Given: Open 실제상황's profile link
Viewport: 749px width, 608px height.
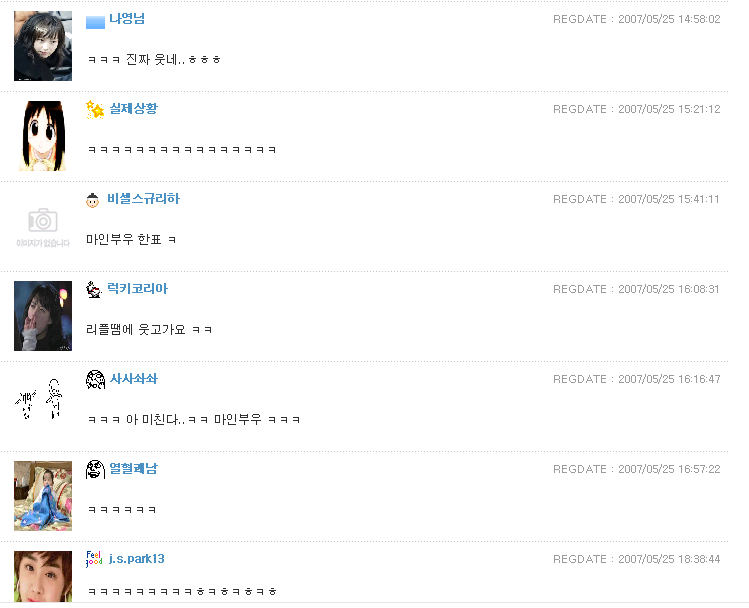Looking at the screenshot, I should [x=133, y=109].
